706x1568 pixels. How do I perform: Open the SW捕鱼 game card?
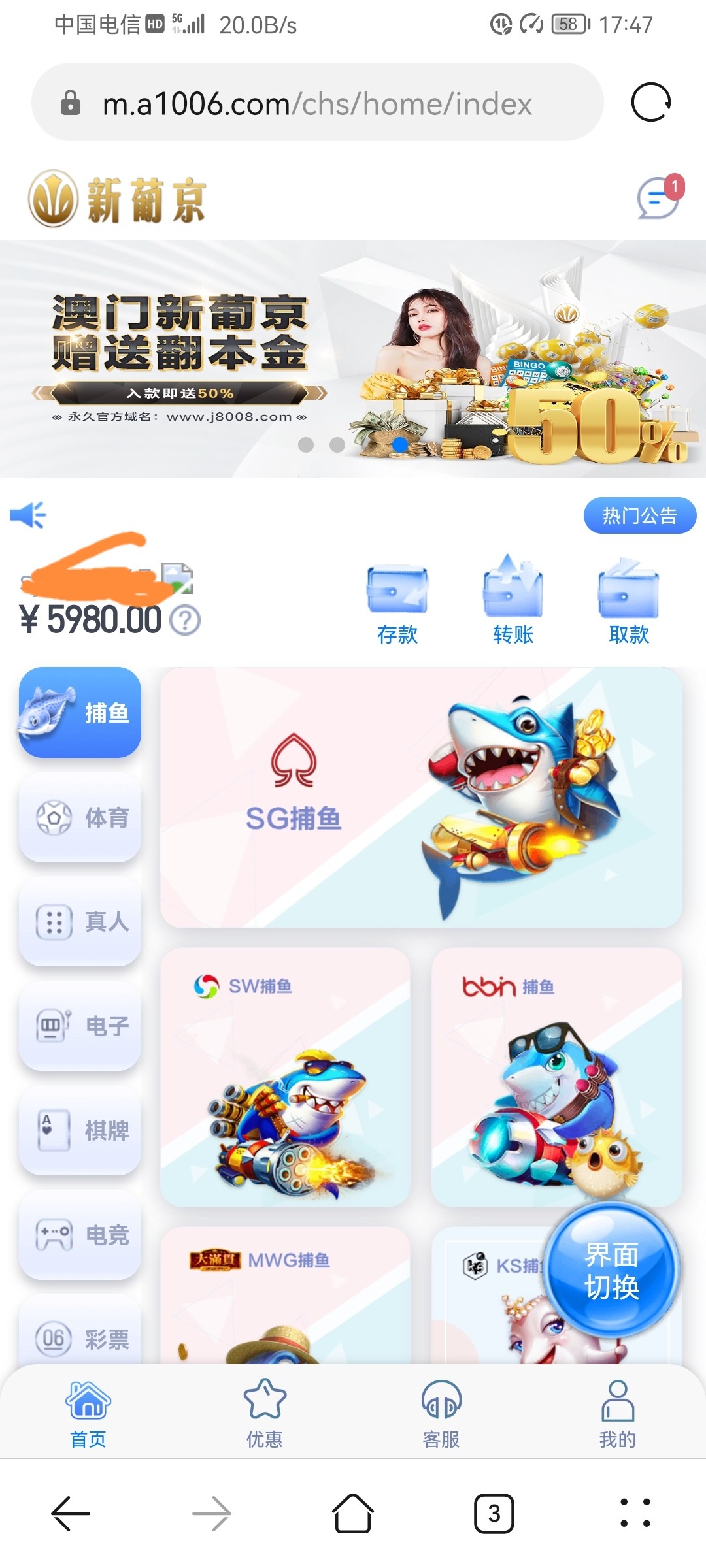click(285, 1077)
